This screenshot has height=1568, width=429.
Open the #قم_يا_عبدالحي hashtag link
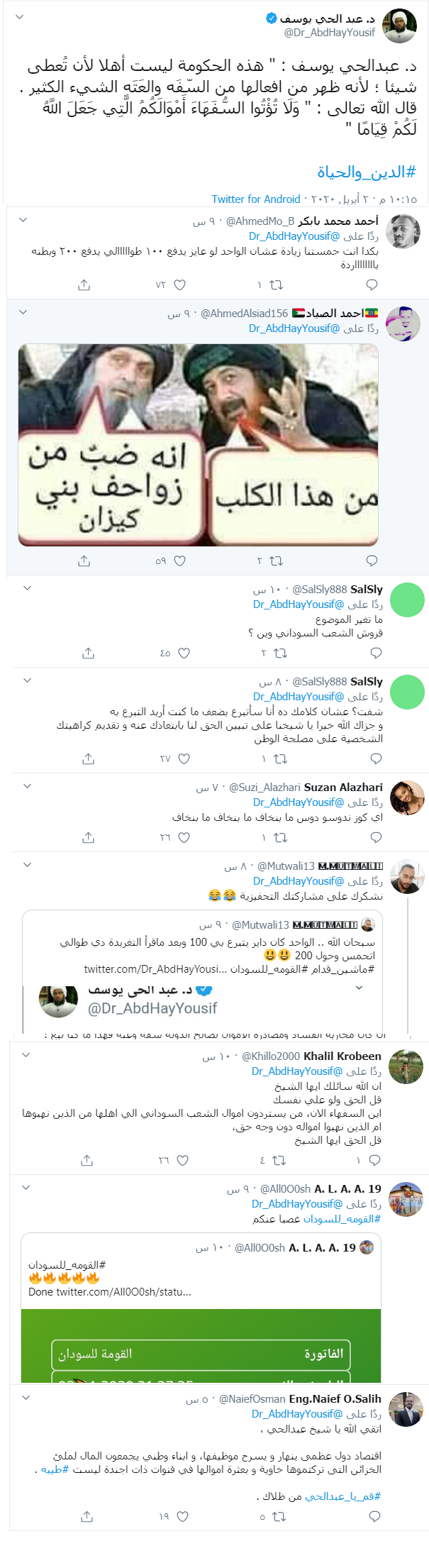[x=342, y=1496]
